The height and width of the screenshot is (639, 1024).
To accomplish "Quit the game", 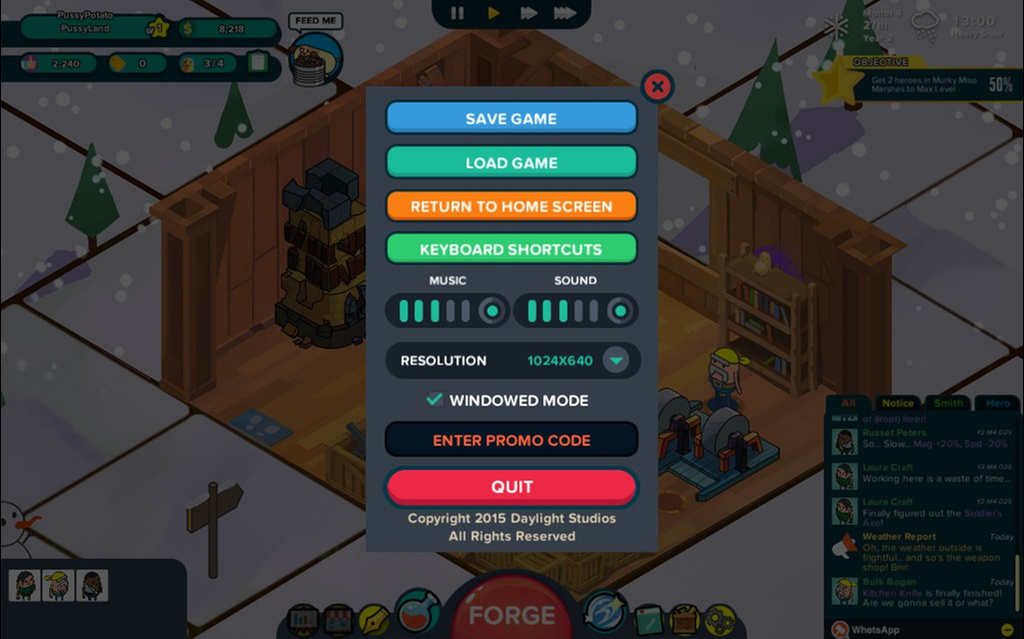I will coord(511,487).
